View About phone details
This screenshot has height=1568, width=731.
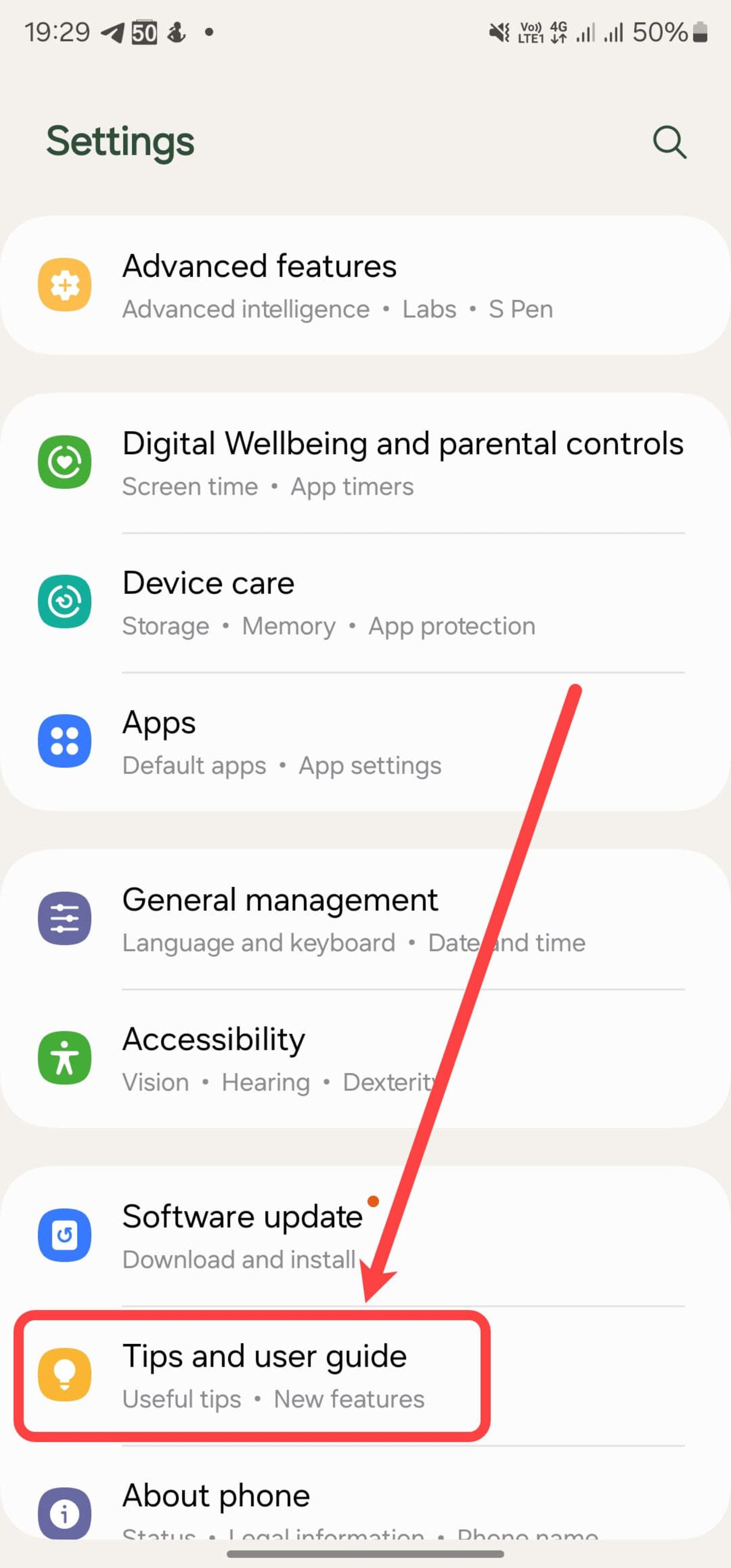click(365, 1504)
